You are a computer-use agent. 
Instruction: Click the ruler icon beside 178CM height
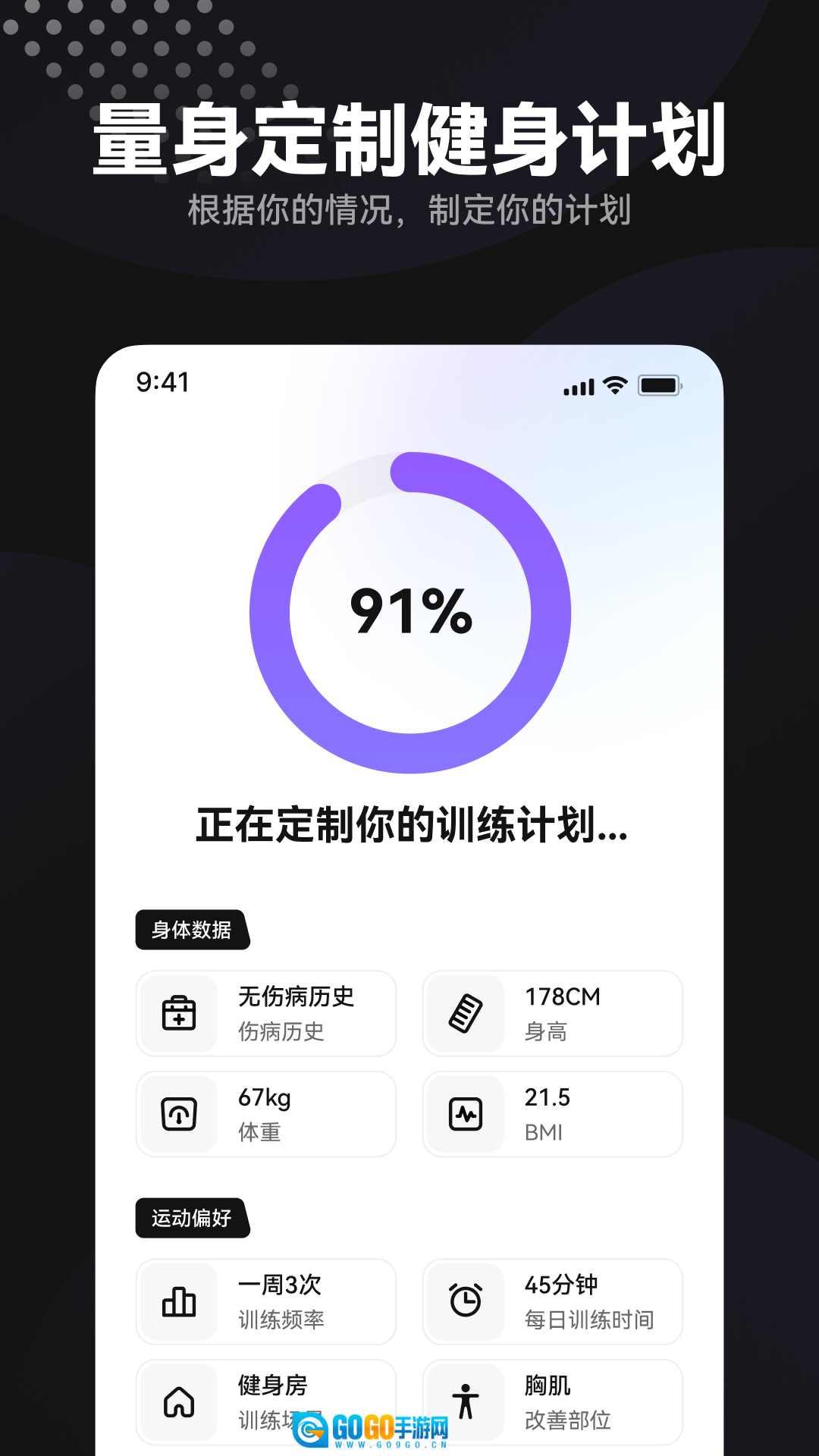[x=465, y=1014]
